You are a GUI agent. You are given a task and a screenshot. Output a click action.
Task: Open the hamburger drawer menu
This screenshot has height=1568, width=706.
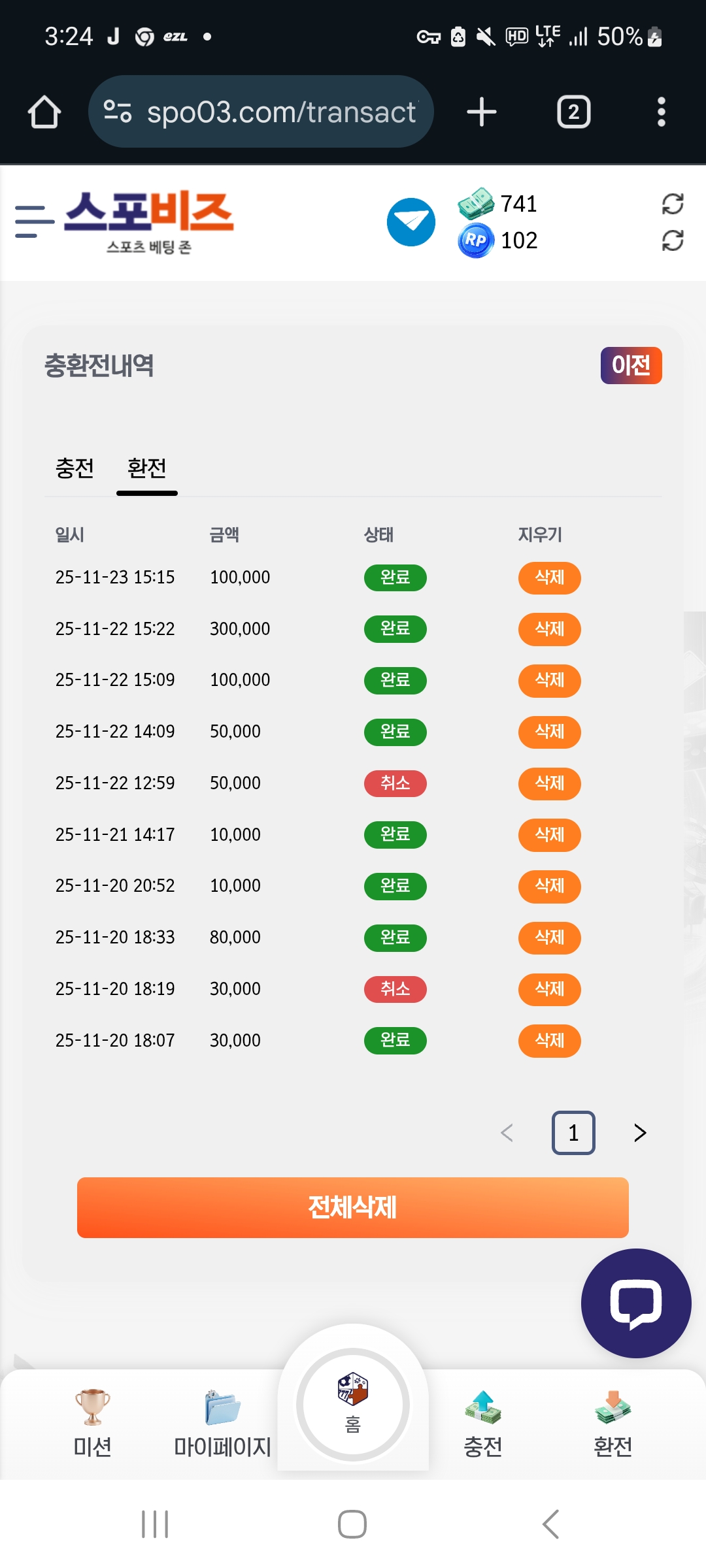34,221
